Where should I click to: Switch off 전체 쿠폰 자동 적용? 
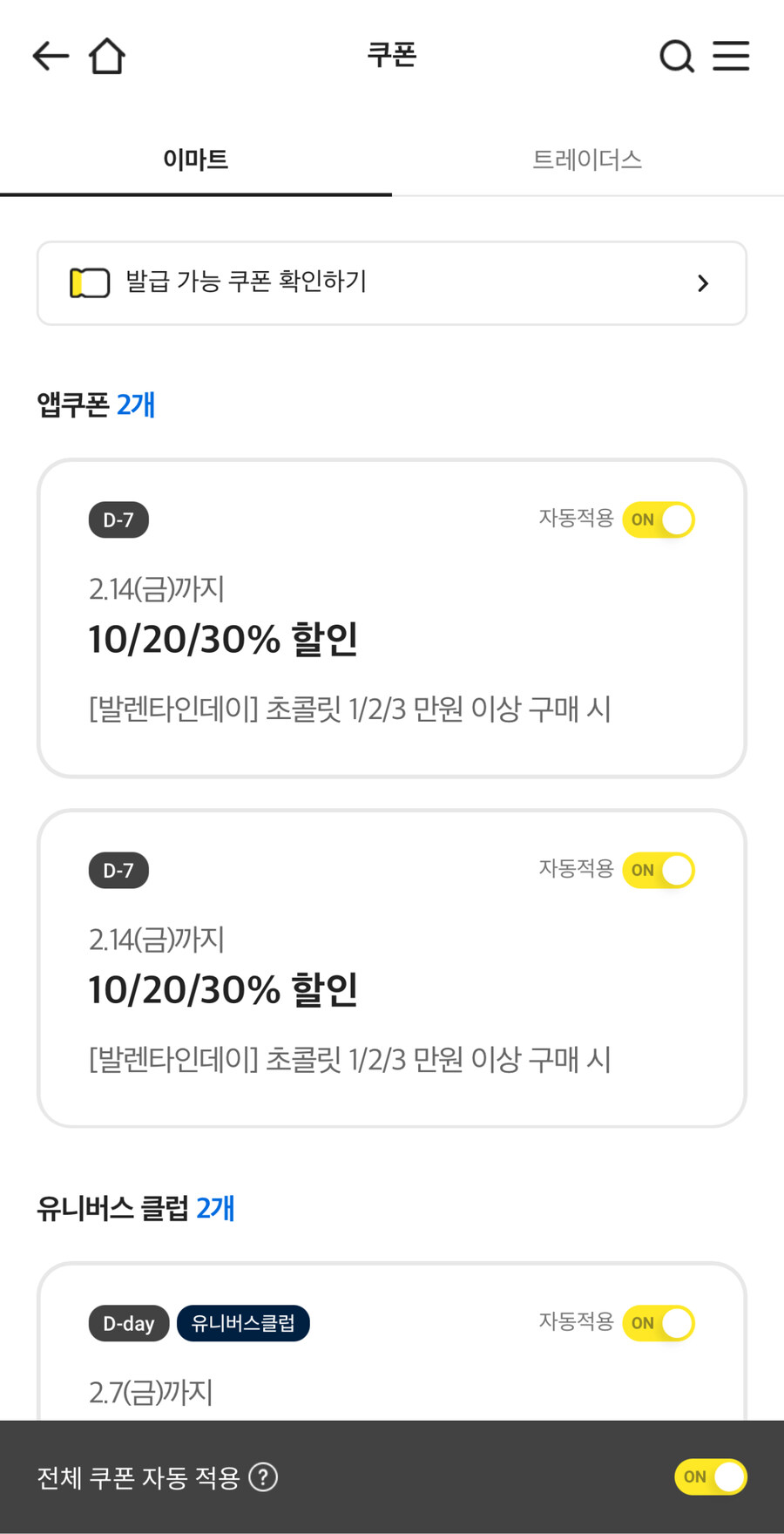pyautogui.click(x=711, y=1477)
